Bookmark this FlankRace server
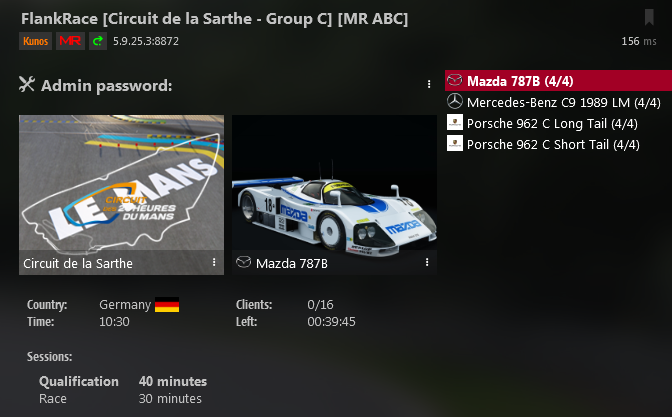The width and height of the screenshot is (672, 417). (x=649, y=17)
